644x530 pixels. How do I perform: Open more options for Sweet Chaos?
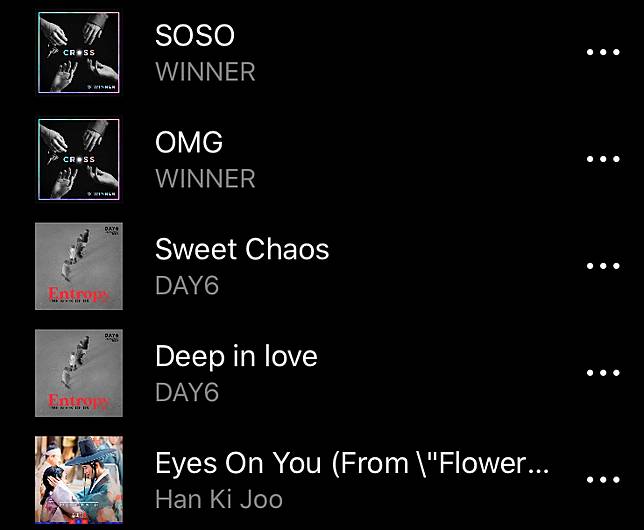tap(603, 266)
